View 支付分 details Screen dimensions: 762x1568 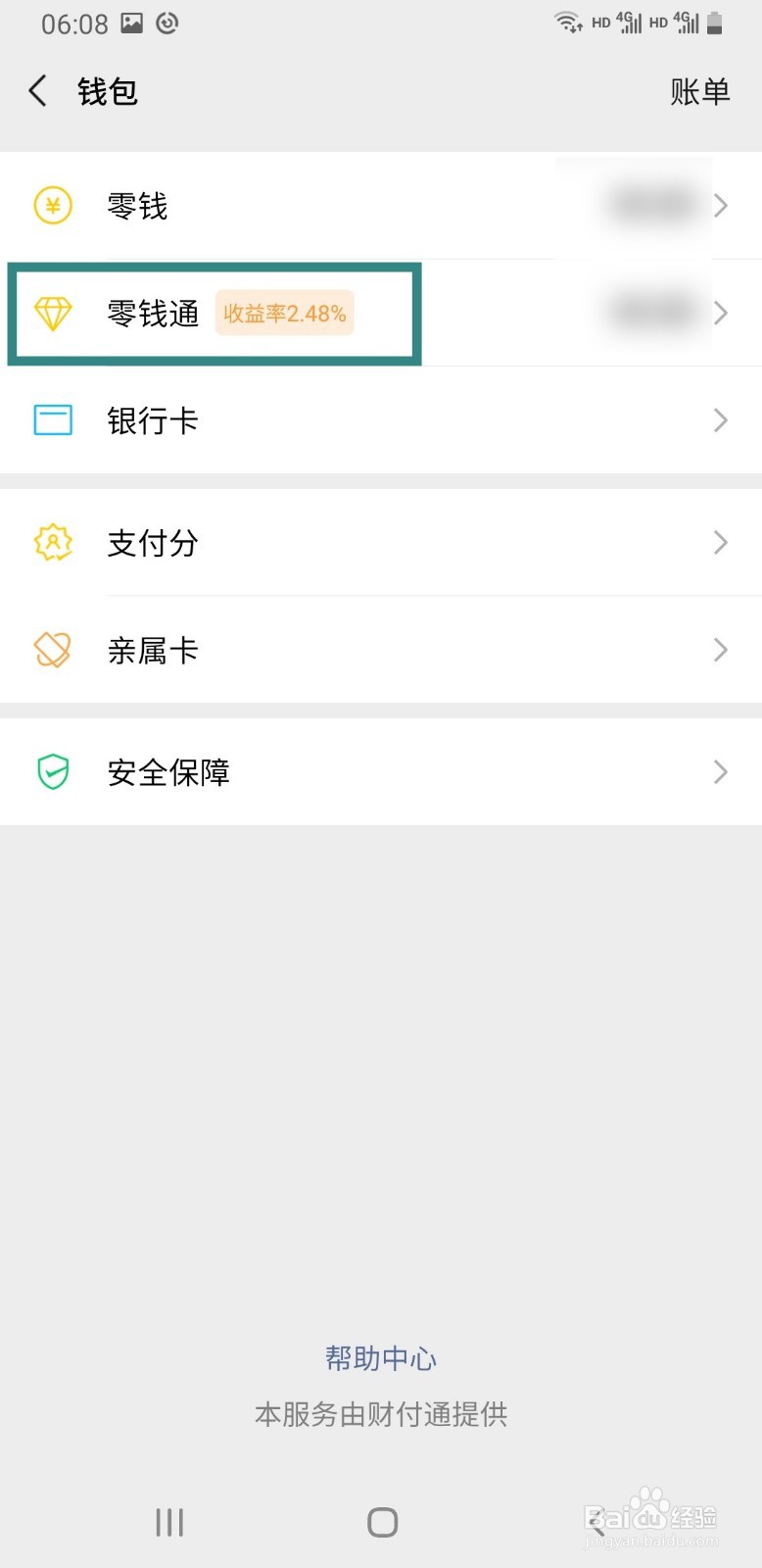[381, 542]
